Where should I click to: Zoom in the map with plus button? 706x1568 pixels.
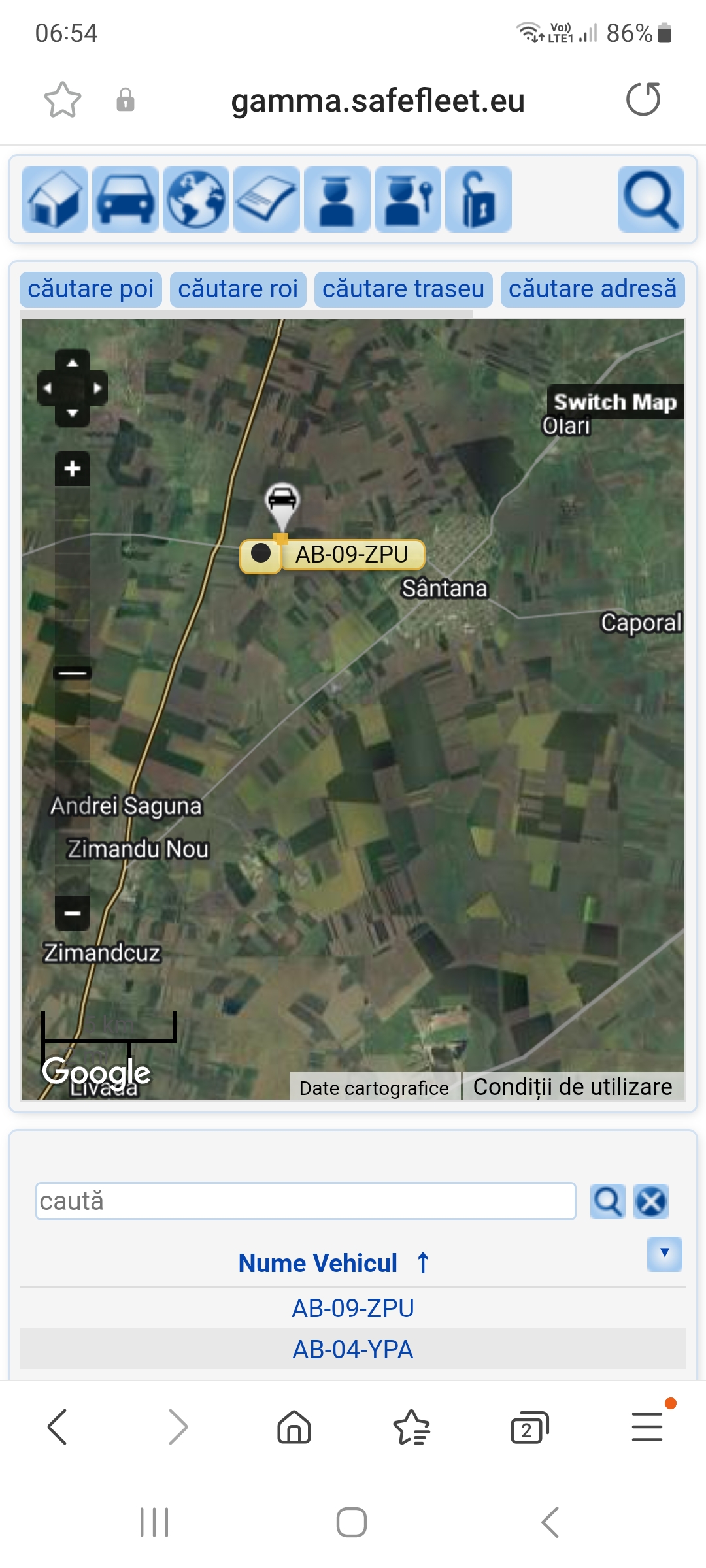(73, 468)
